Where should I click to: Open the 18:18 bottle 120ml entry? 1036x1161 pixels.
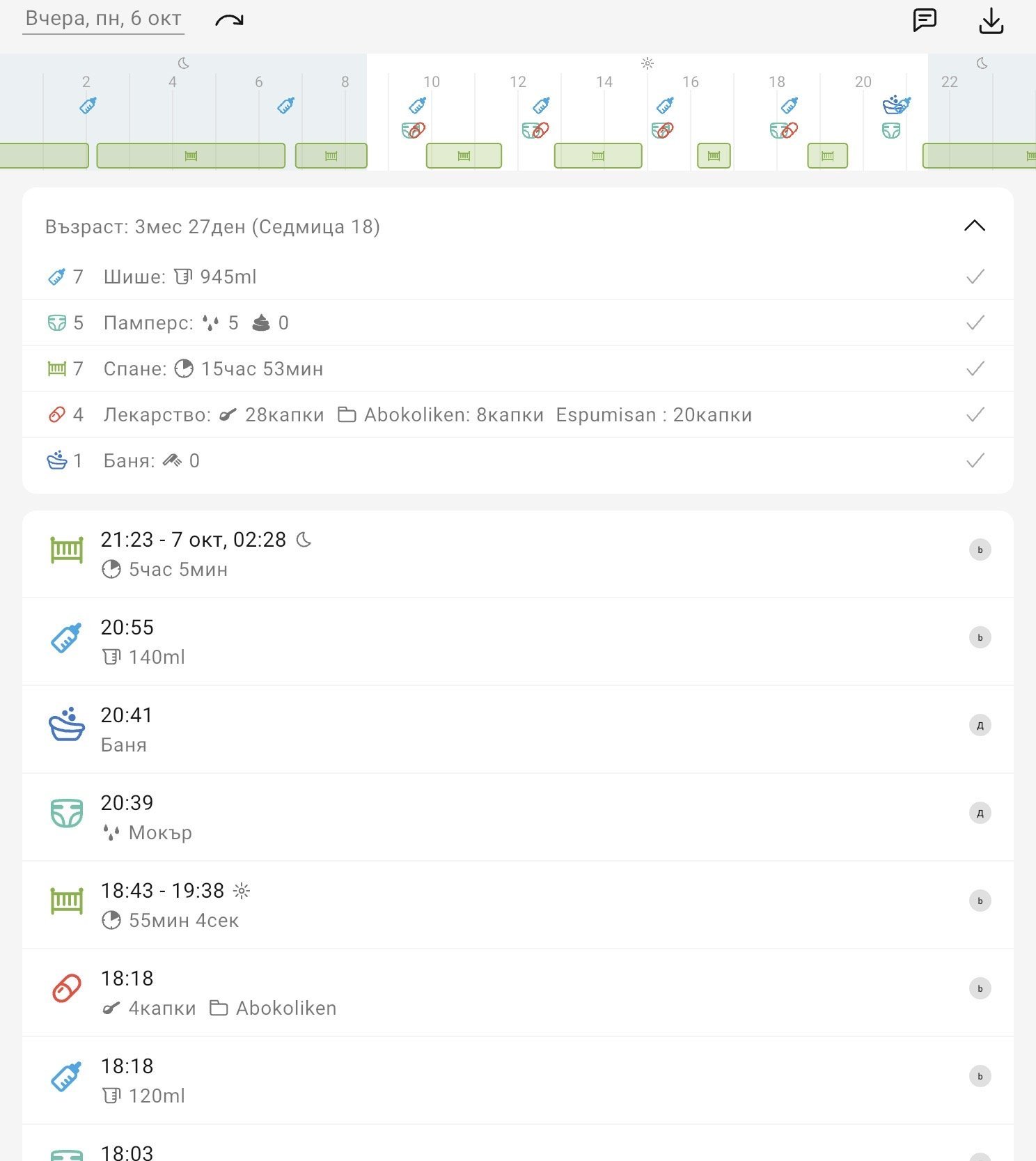point(517,1080)
